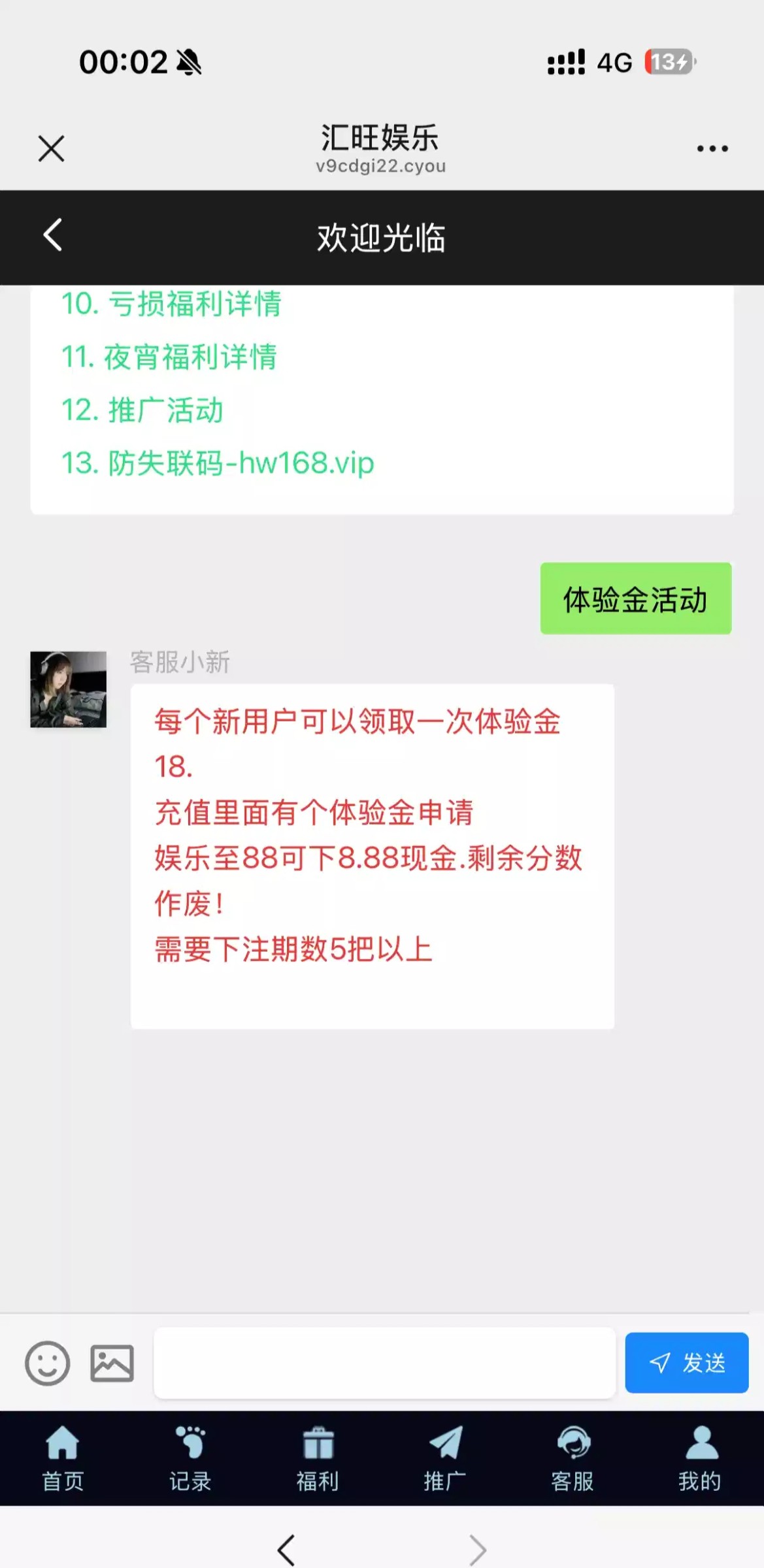Open 13. 防失联码-hw168.vip link
The width and height of the screenshot is (764, 1568).
pos(218,463)
